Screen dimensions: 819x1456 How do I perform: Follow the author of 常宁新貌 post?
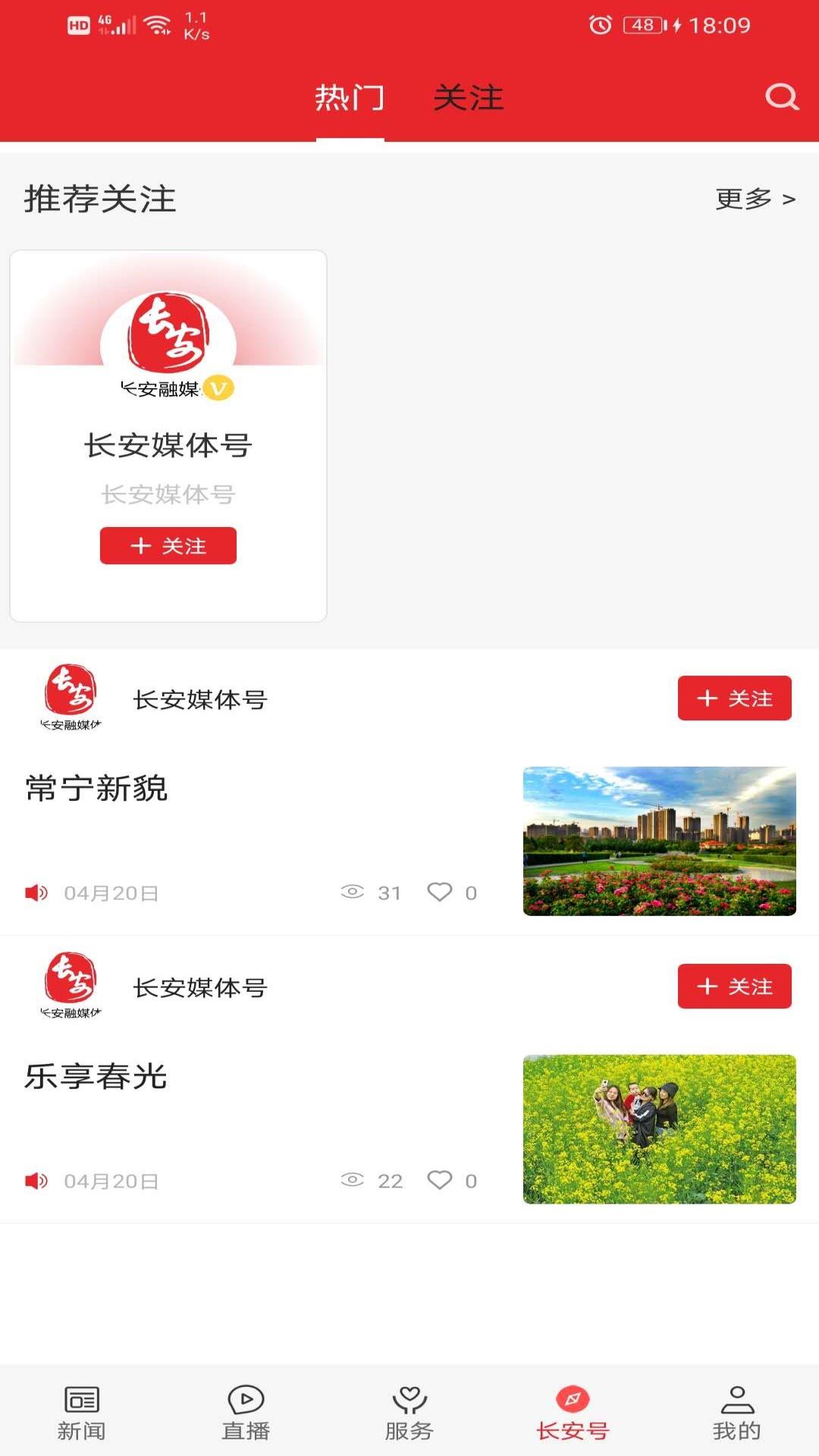[x=734, y=698]
